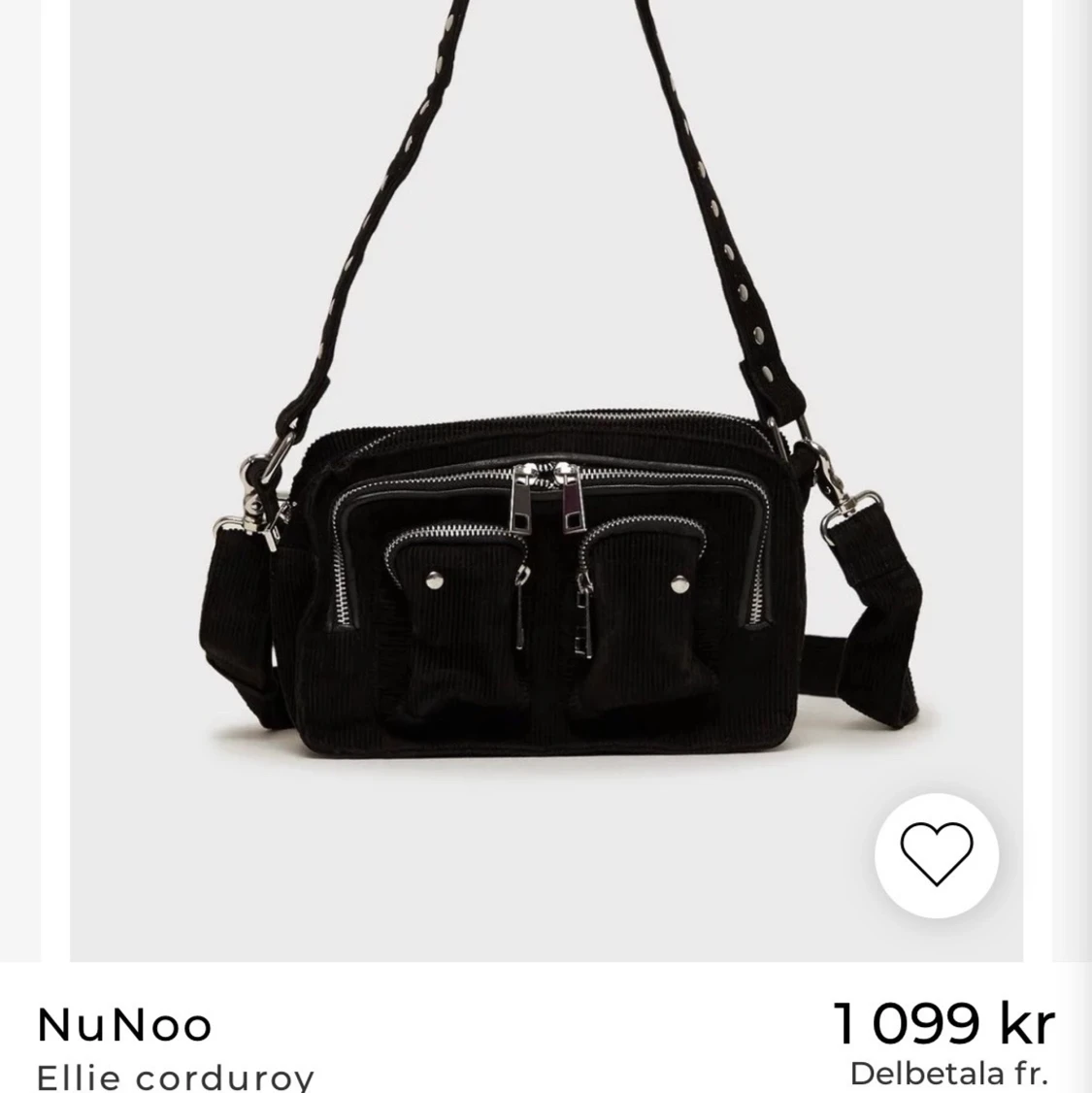This screenshot has height=1093, width=1092.
Task: Click the NuNoo brand title
Action: tap(122, 1023)
